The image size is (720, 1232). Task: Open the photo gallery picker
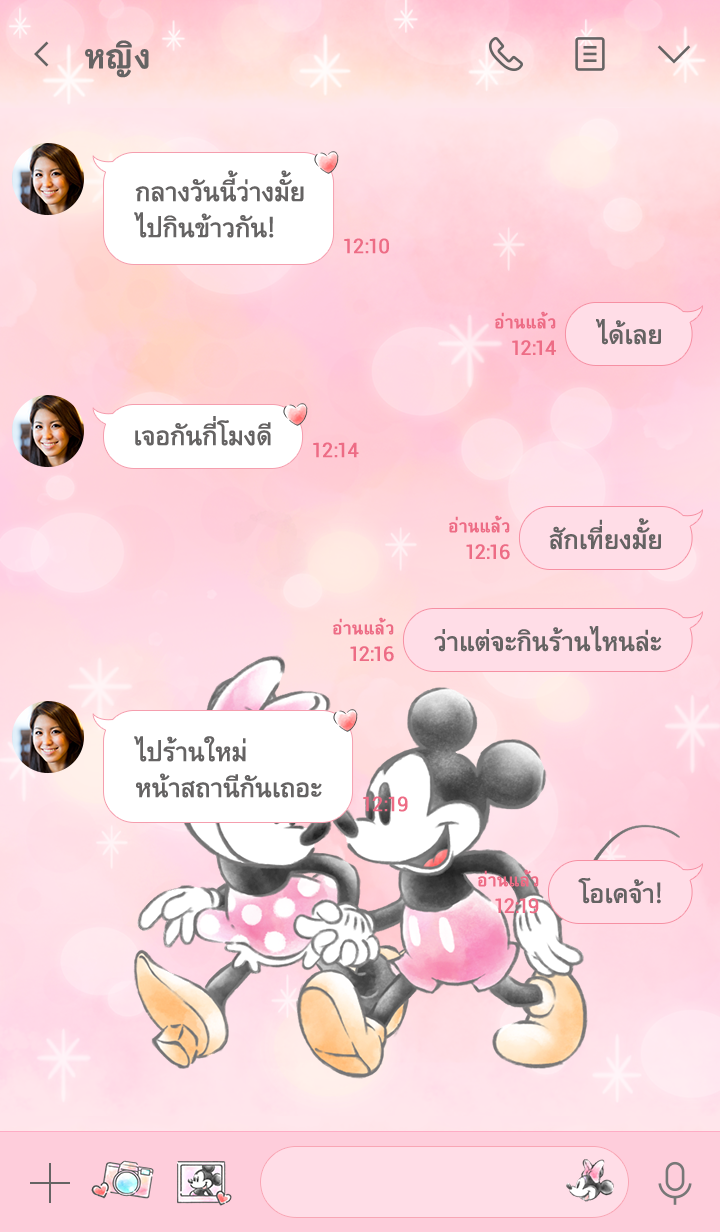203,1182
